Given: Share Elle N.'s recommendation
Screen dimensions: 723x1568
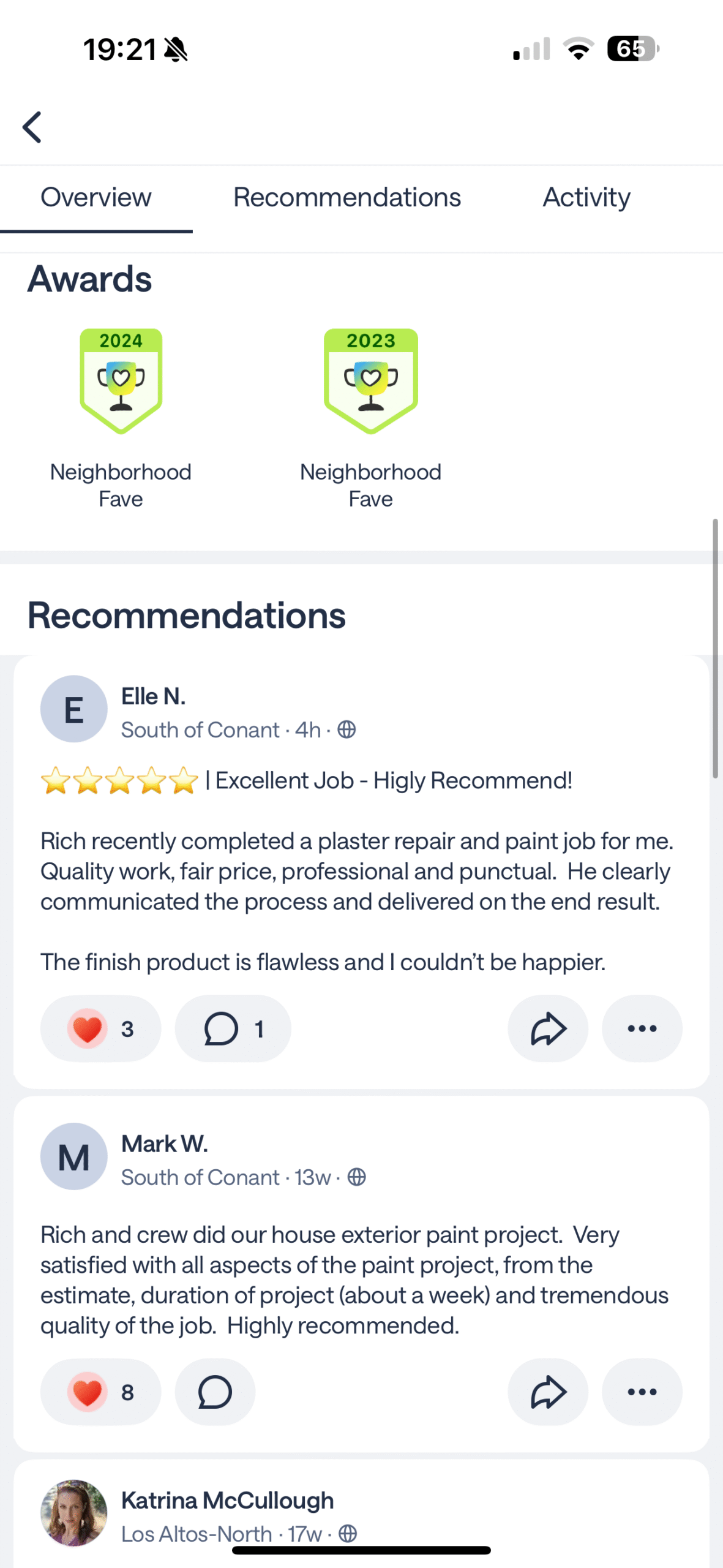Looking at the screenshot, I should coord(547,1028).
